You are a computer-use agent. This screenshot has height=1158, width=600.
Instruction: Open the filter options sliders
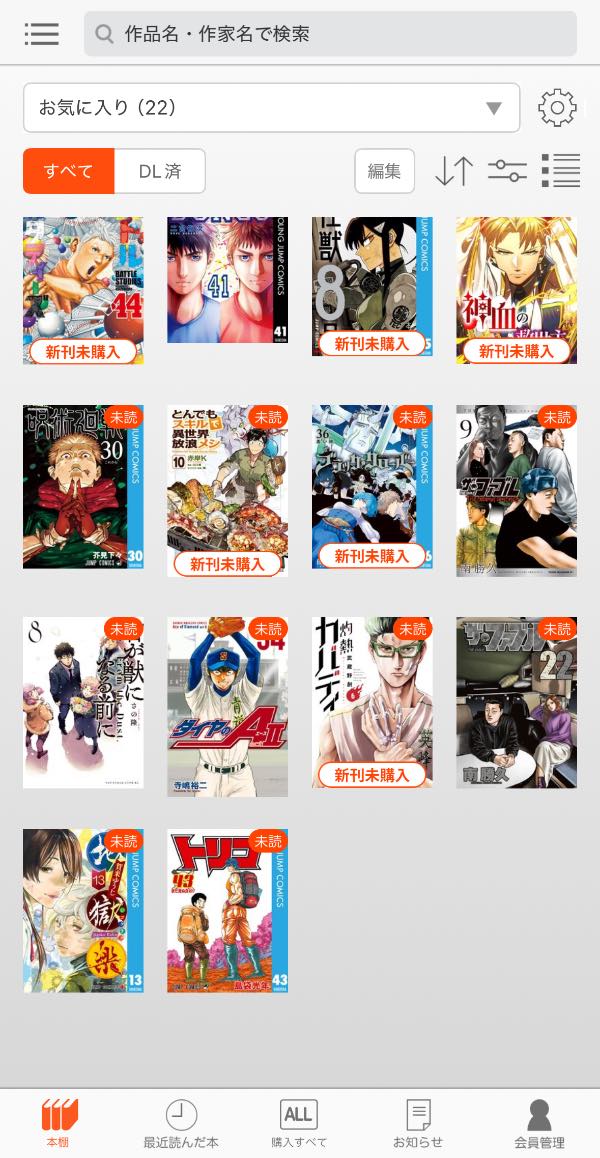[x=507, y=171]
